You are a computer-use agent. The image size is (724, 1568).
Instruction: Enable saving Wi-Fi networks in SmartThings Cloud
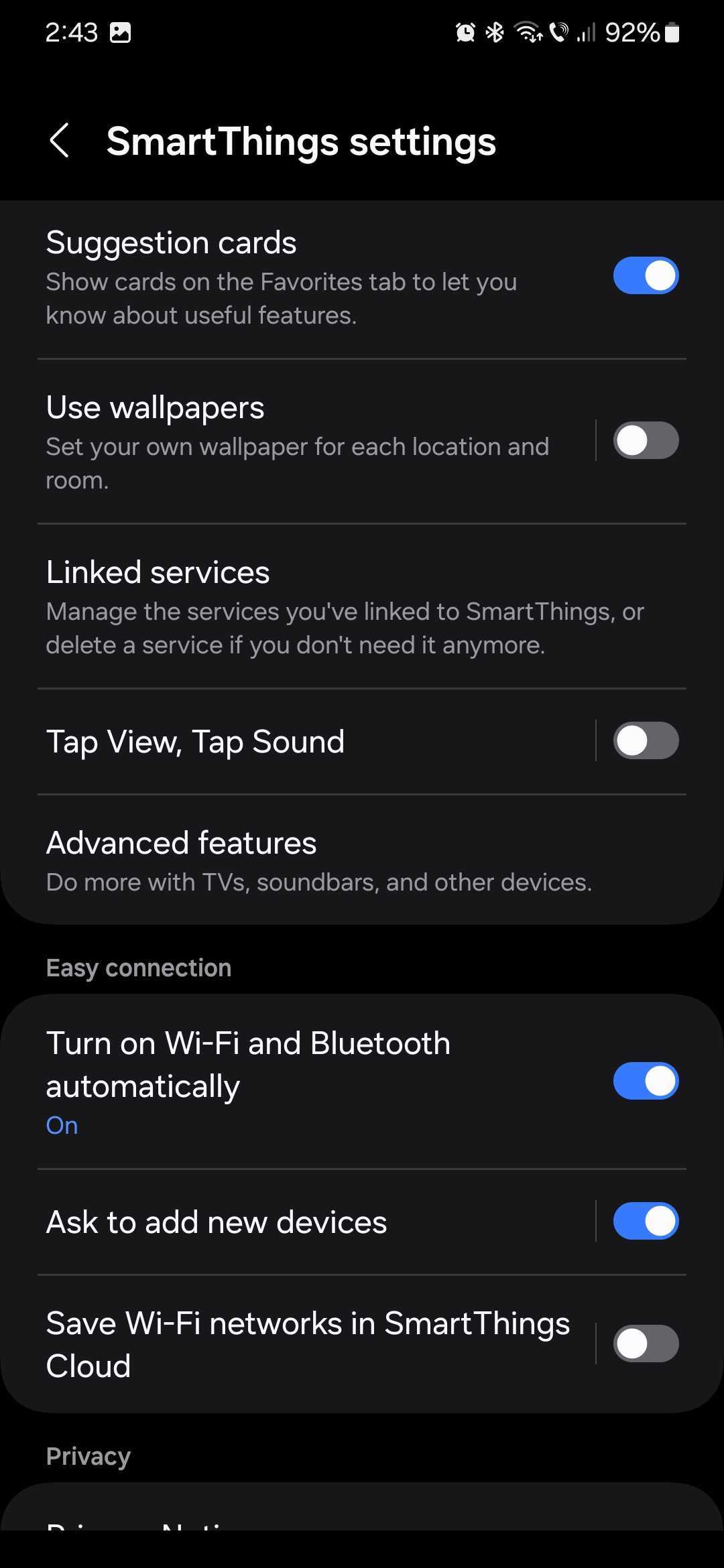646,1344
